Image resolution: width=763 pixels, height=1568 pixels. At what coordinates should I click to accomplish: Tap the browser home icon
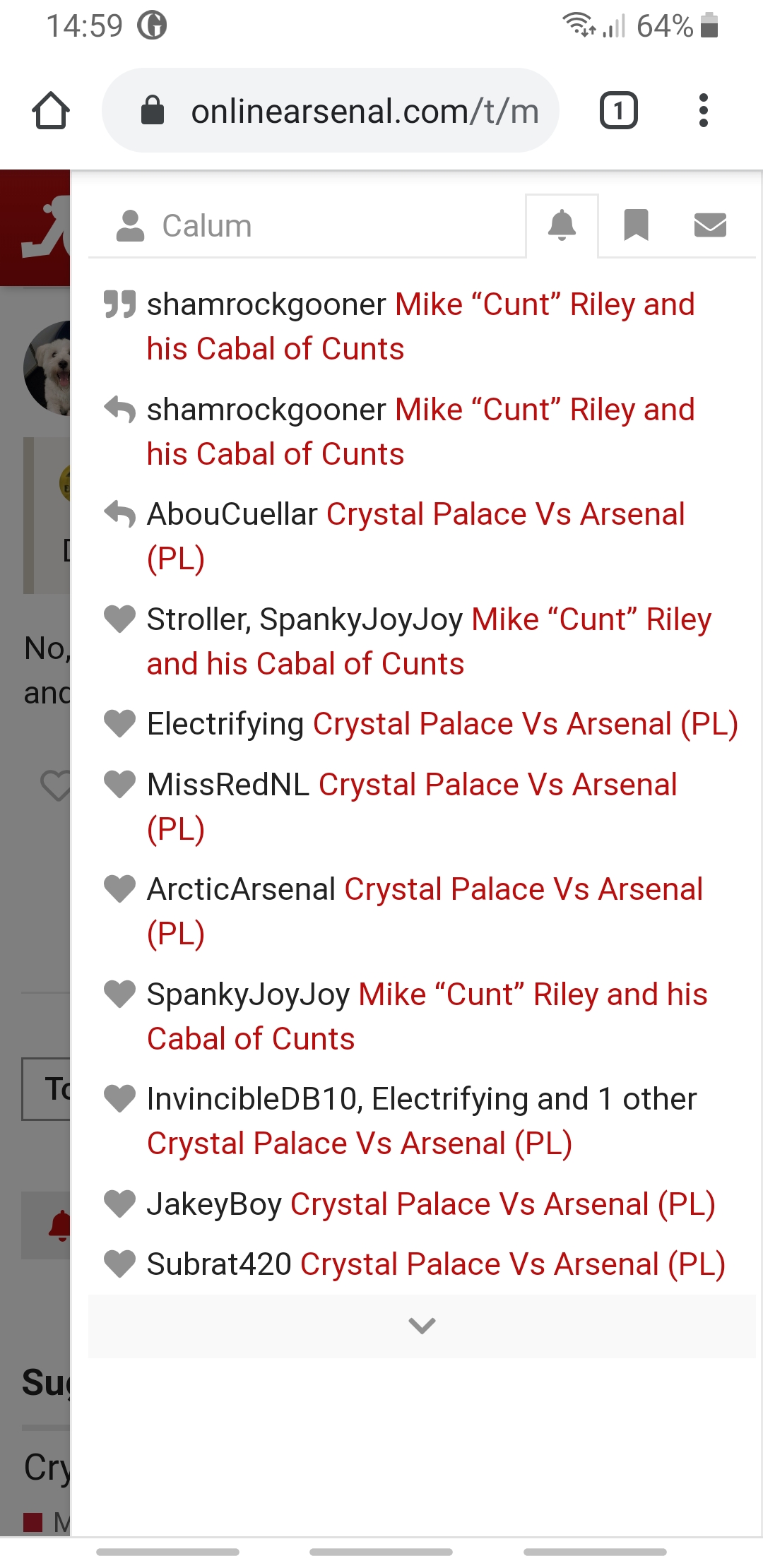coord(51,111)
